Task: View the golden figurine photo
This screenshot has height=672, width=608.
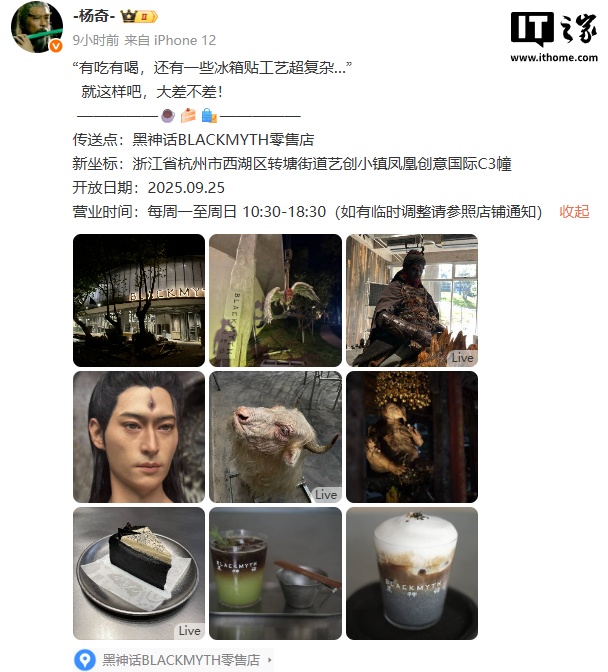Action: coord(411,437)
